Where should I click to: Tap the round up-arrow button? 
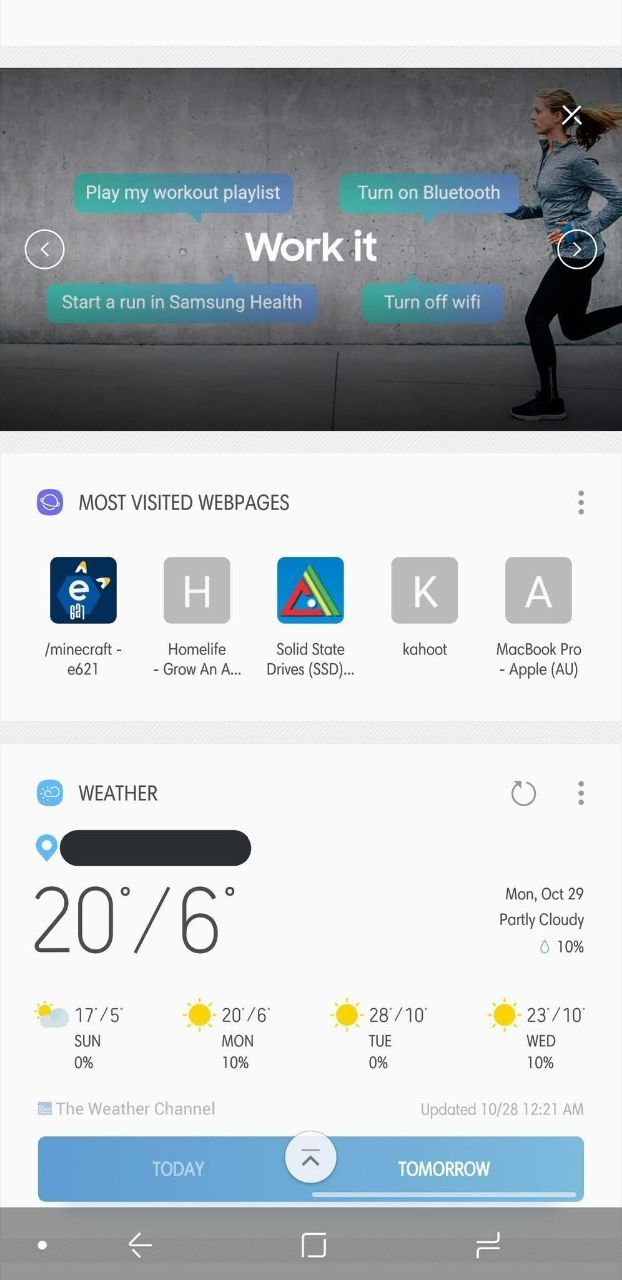point(311,1159)
